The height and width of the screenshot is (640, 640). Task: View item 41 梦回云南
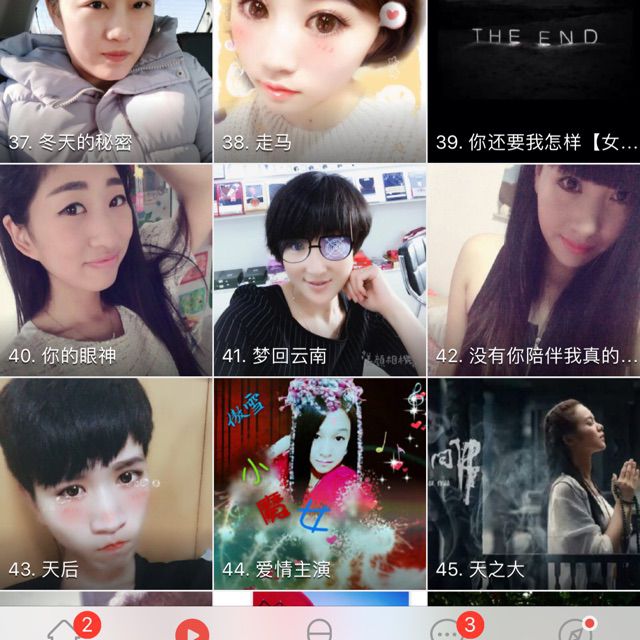click(x=320, y=270)
